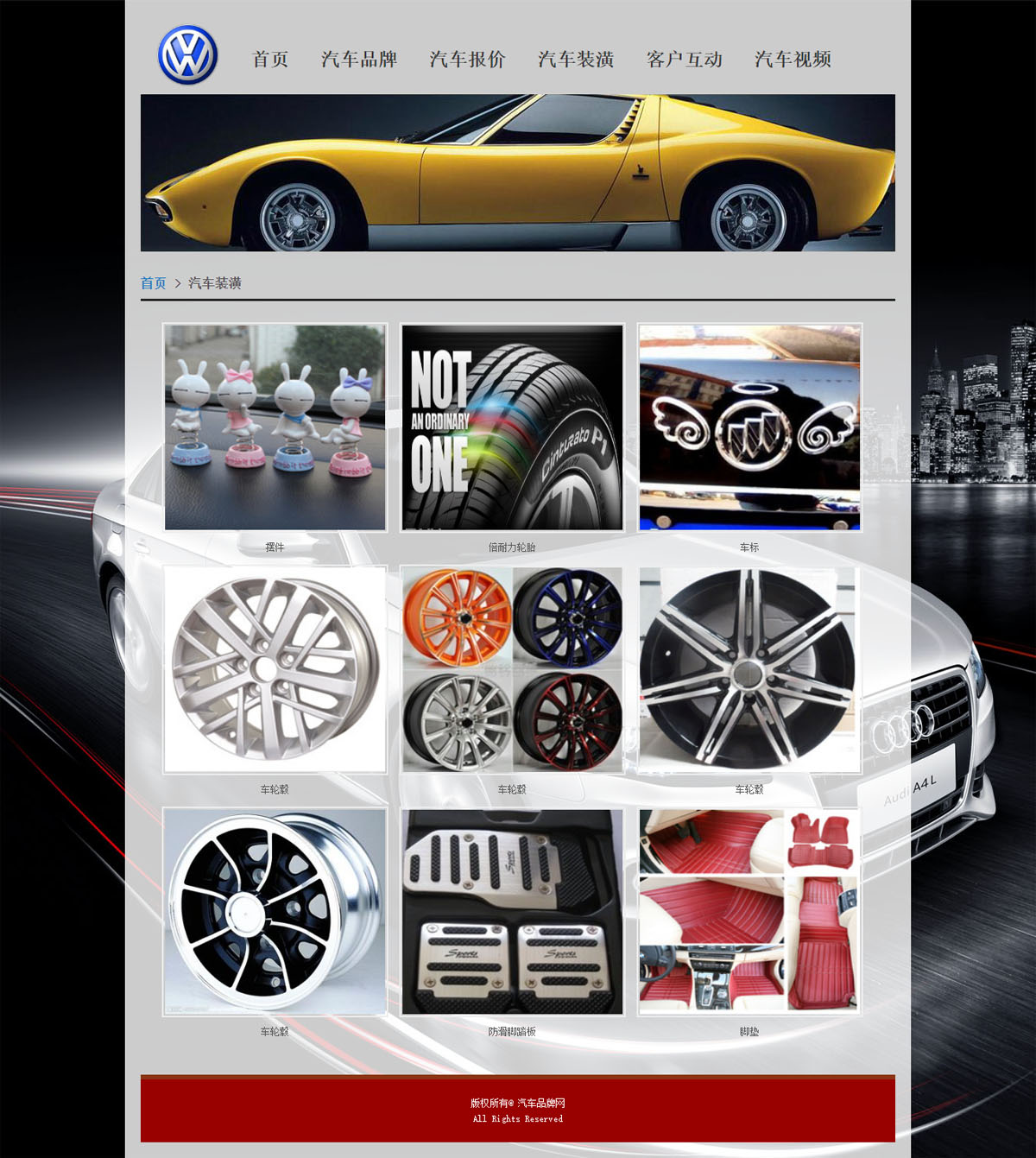This screenshot has height=1158, width=1036.
Task: Switch to the 汽车品牌 section
Action: pyautogui.click(x=358, y=60)
